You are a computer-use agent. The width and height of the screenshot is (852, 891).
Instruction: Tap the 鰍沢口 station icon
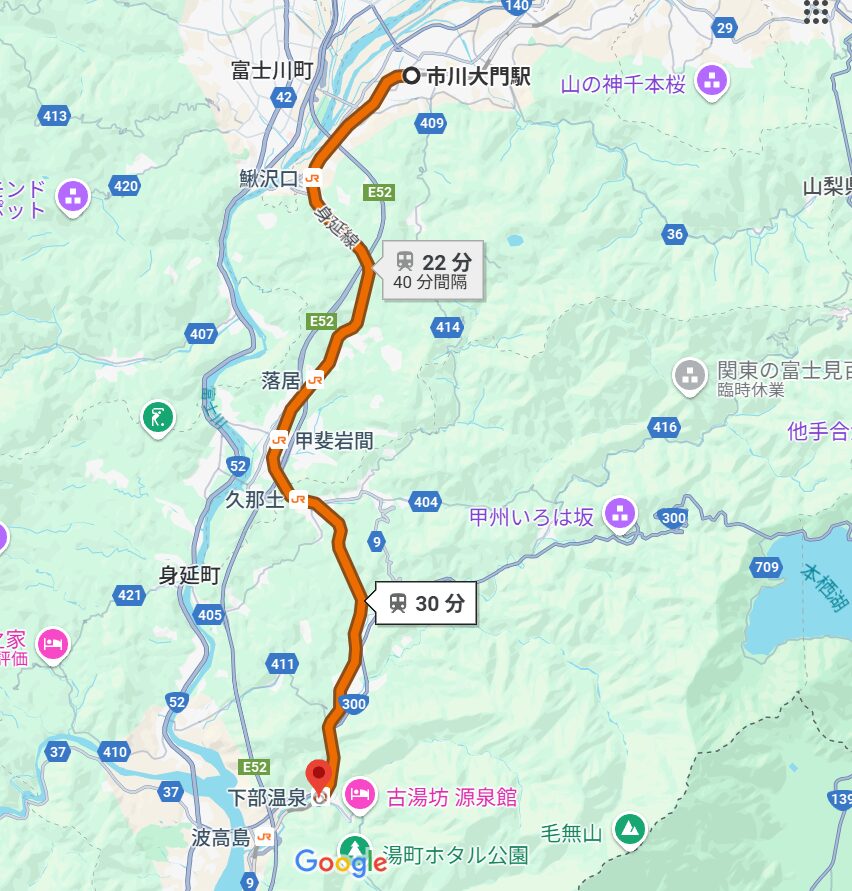coord(315,178)
